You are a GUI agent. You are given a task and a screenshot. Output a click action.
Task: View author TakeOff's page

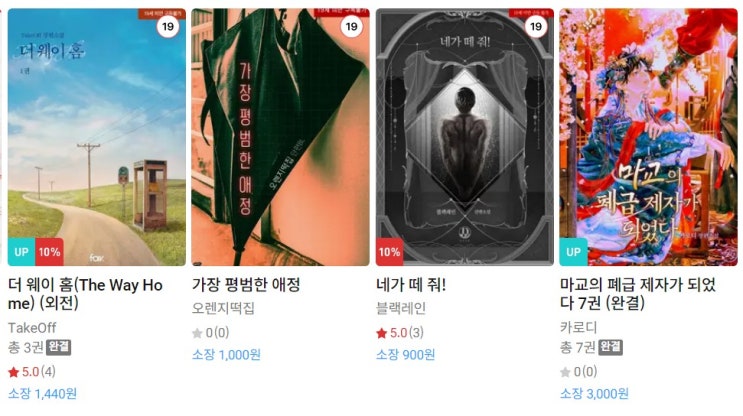click(34, 327)
